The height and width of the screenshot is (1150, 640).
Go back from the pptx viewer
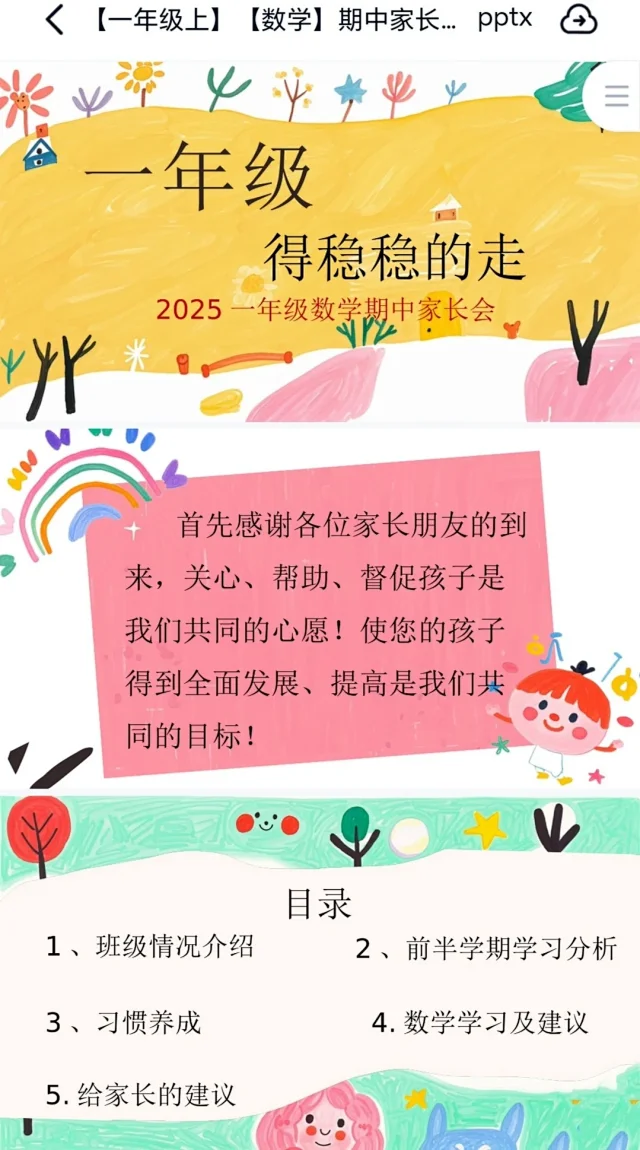click(x=55, y=19)
